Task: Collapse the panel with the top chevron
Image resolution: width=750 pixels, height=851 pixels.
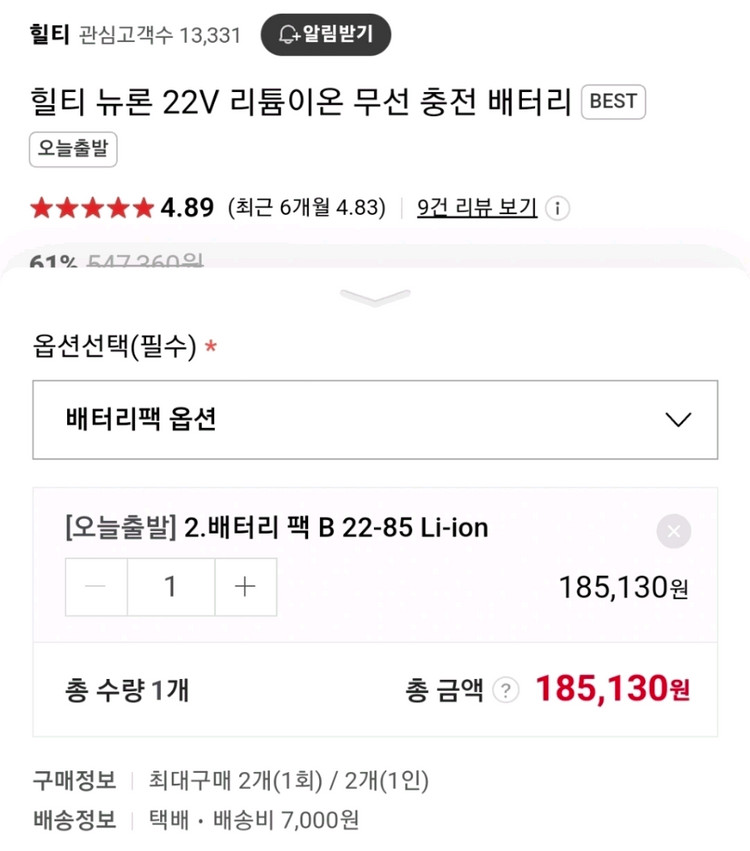Action: pyautogui.click(x=375, y=294)
